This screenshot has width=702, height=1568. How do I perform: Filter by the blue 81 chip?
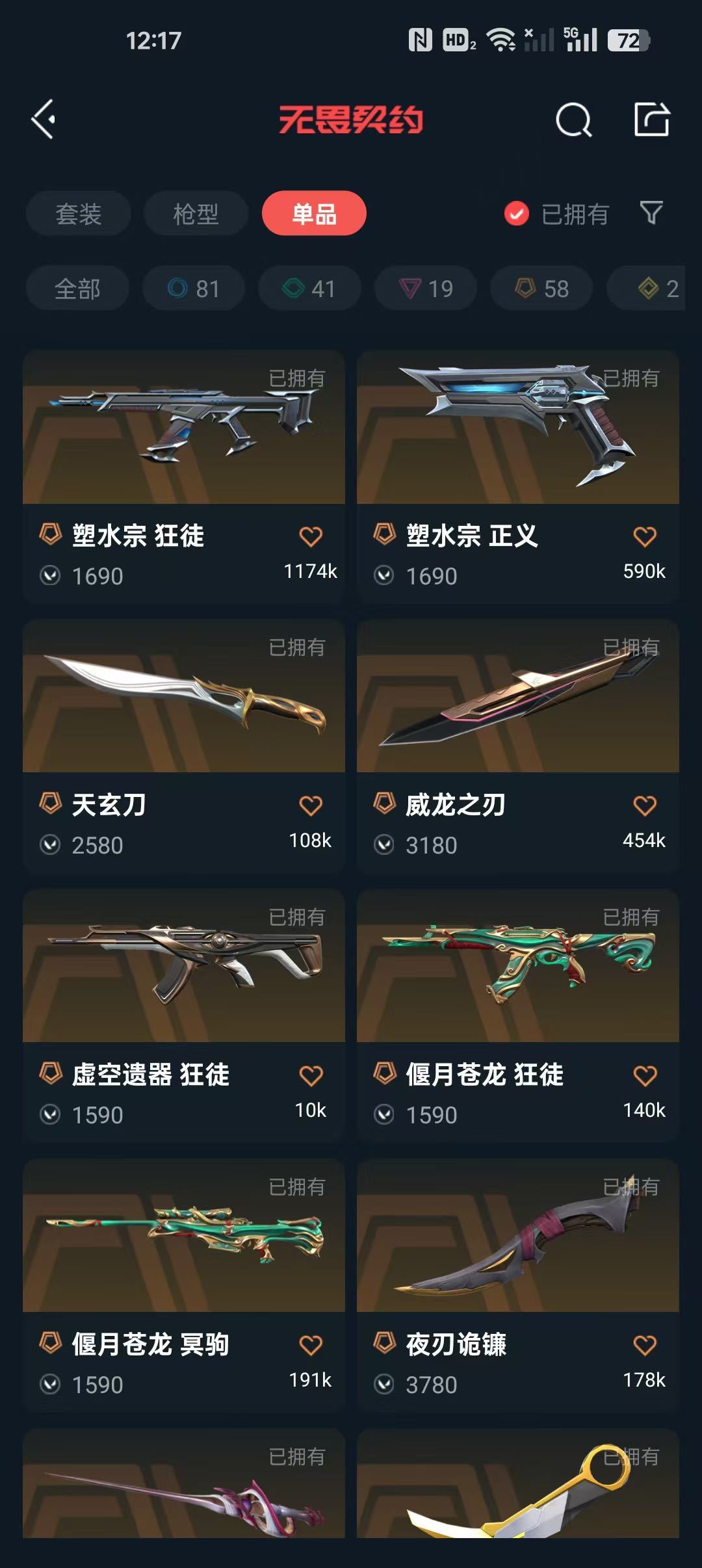[194, 288]
